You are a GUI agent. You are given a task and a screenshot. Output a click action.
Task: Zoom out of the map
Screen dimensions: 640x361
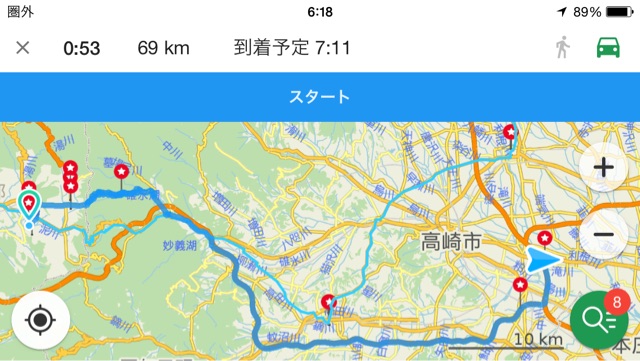click(x=603, y=234)
